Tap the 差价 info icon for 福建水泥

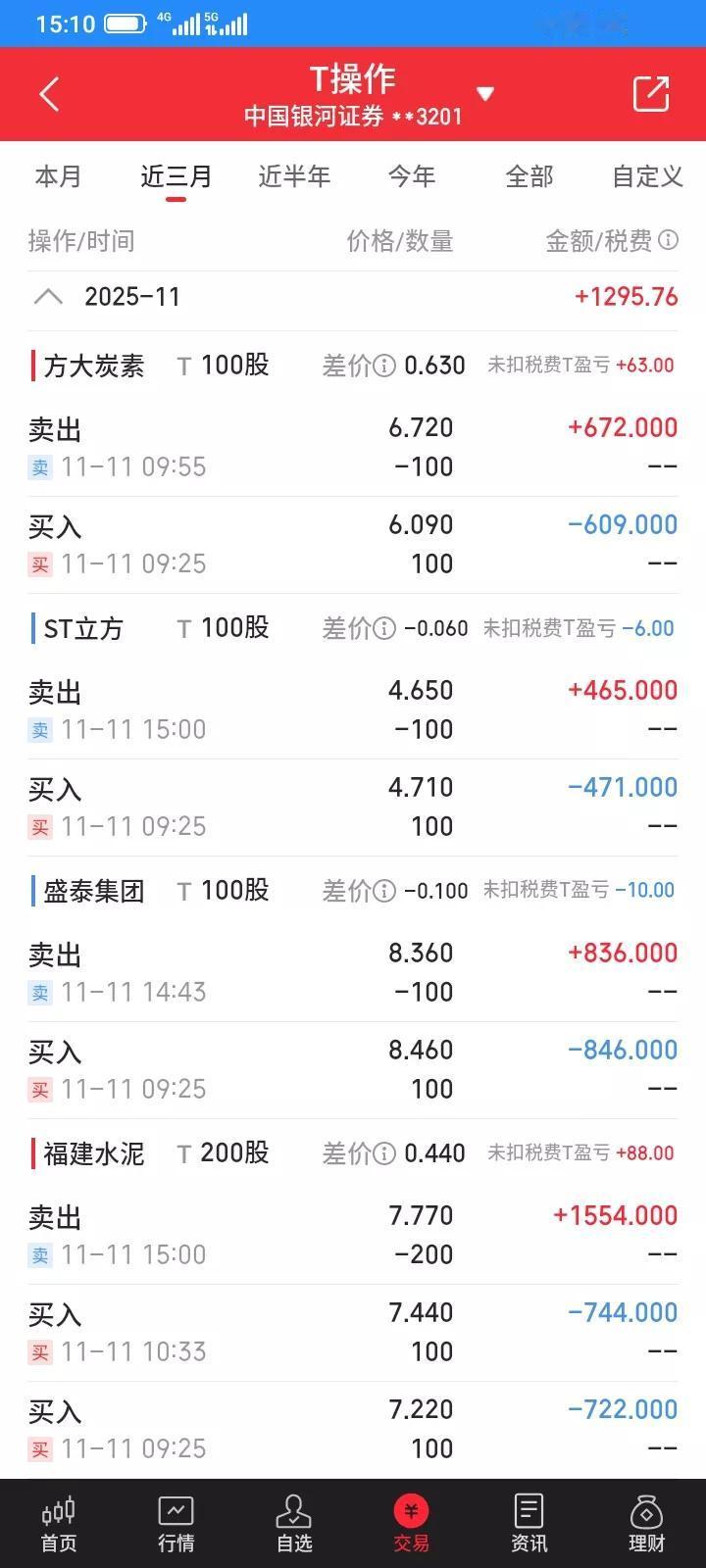tap(386, 1153)
